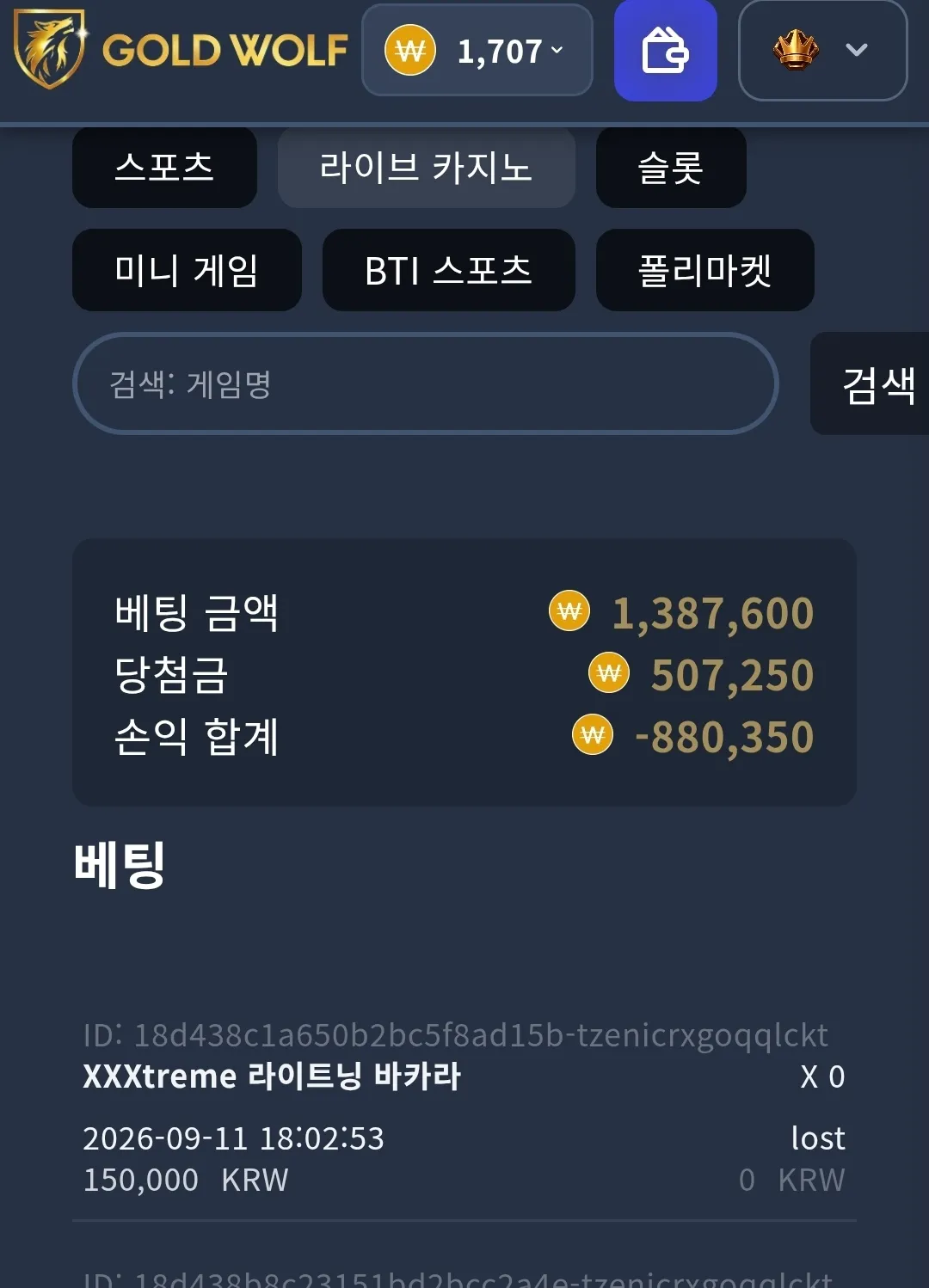Open the Gold Wolf home logo
This screenshot has width=929, height=1288.
[x=181, y=49]
